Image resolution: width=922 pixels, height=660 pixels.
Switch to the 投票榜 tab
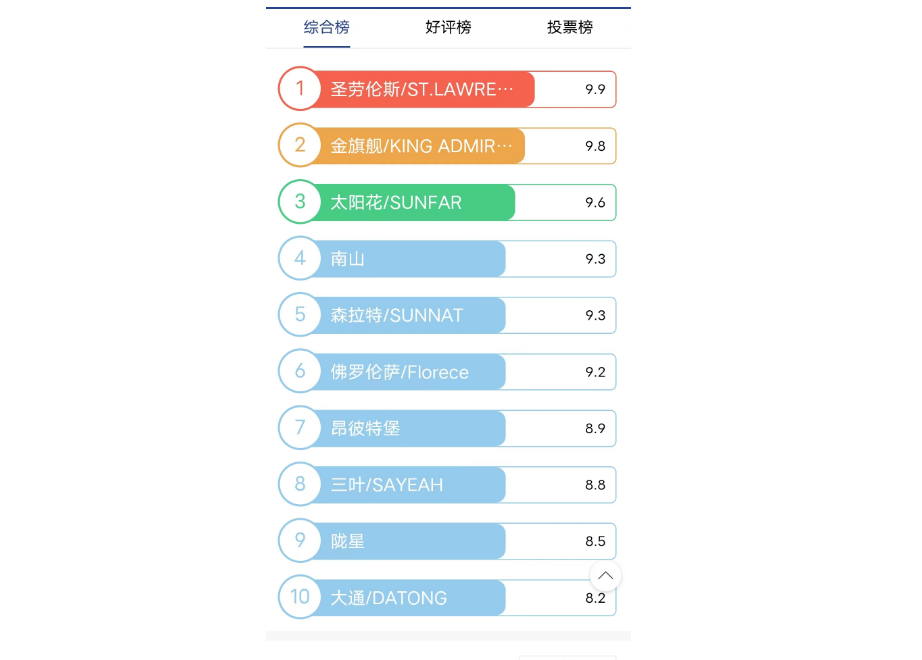tap(570, 27)
